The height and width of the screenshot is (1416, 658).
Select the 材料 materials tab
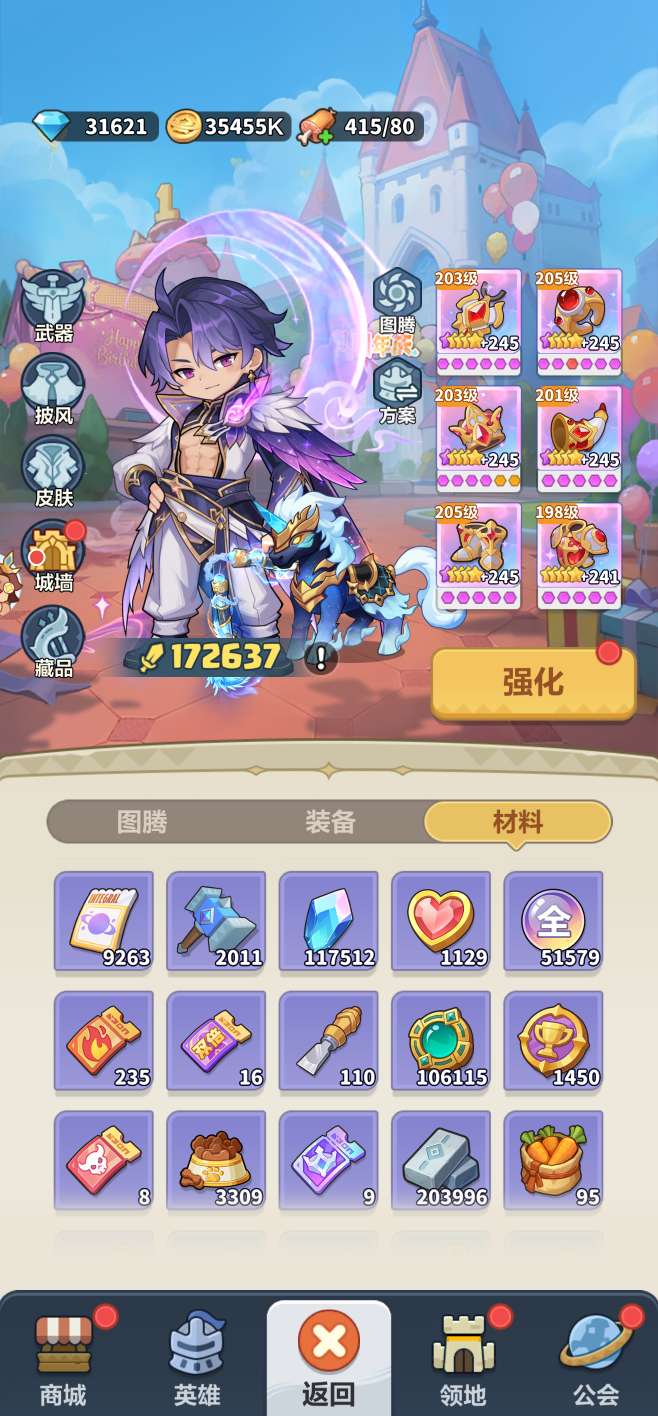tap(518, 822)
